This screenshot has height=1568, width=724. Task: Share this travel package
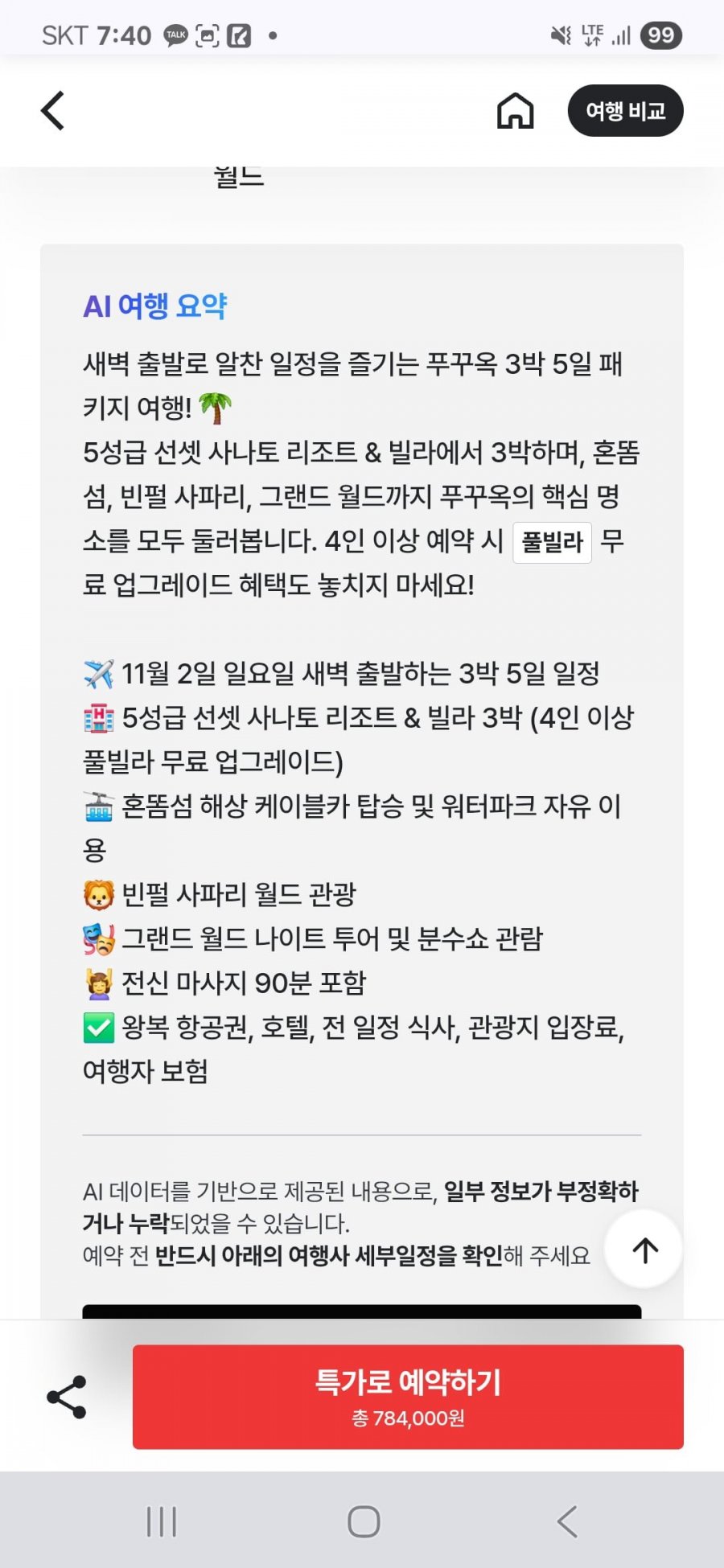point(67,1397)
